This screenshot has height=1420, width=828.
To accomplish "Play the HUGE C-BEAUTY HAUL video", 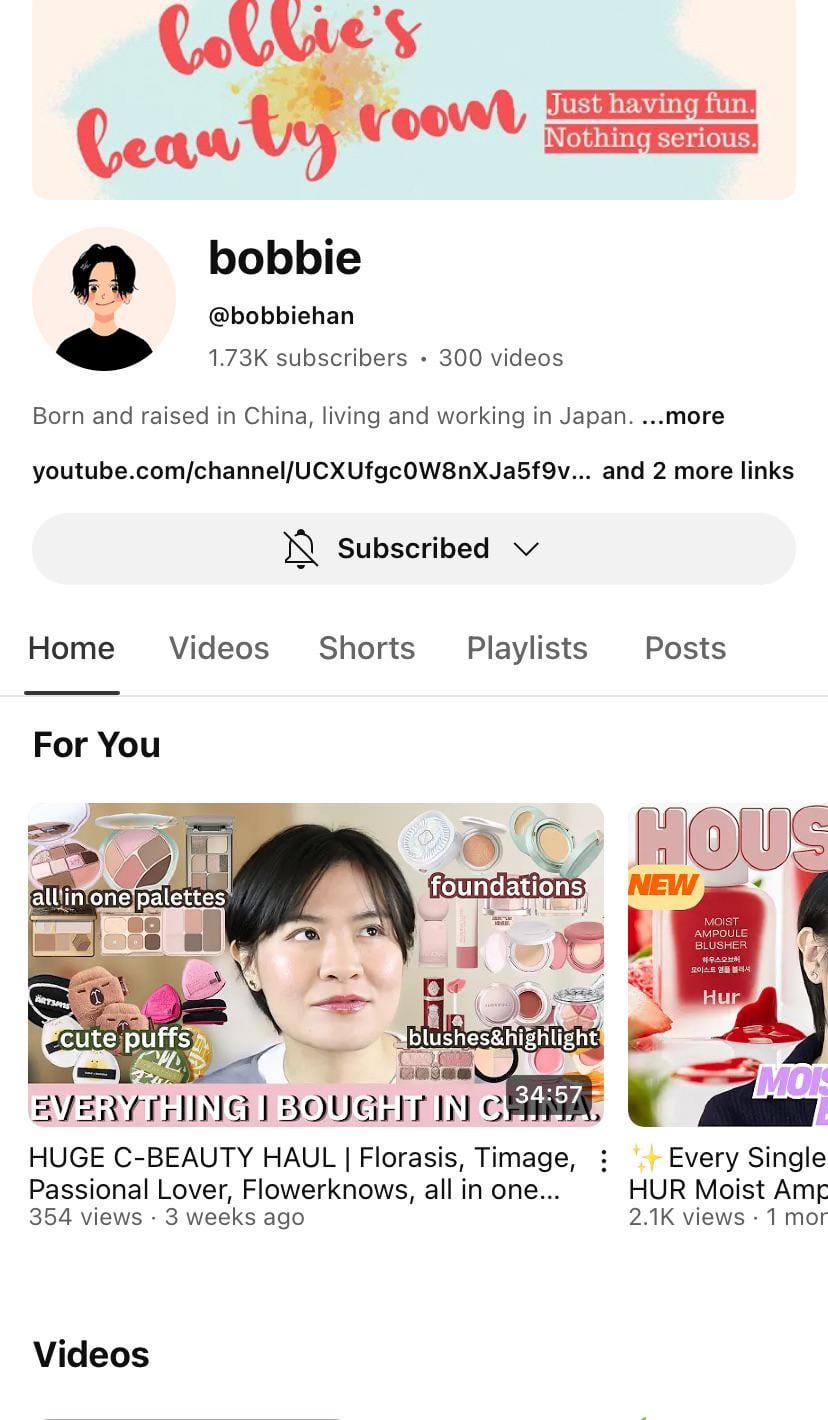I will 316,965.
